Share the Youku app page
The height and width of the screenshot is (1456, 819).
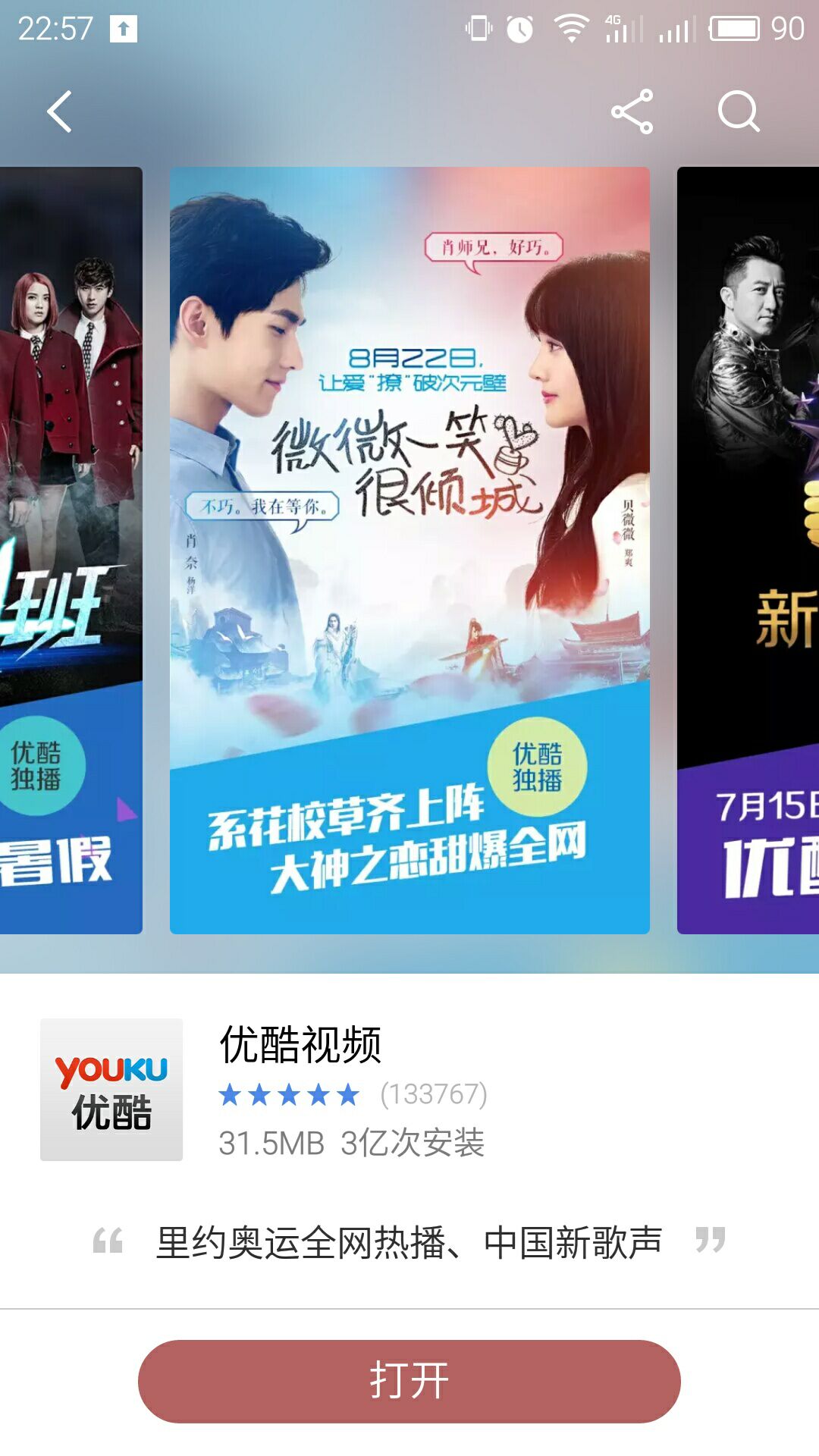pos(632,111)
